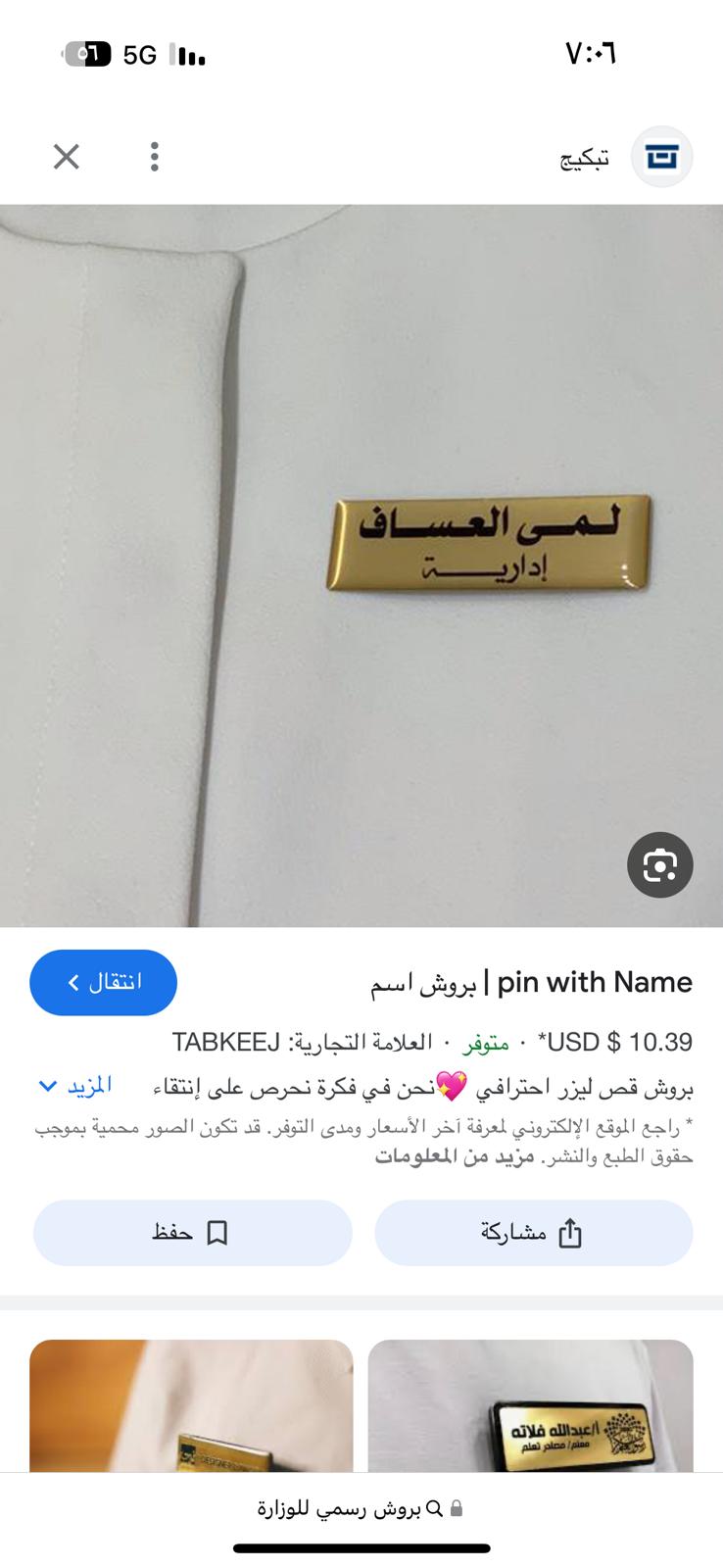The width and height of the screenshot is (723, 1568).
Task: Open the مزيد من المعلومات link
Action: (x=455, y=1156)
